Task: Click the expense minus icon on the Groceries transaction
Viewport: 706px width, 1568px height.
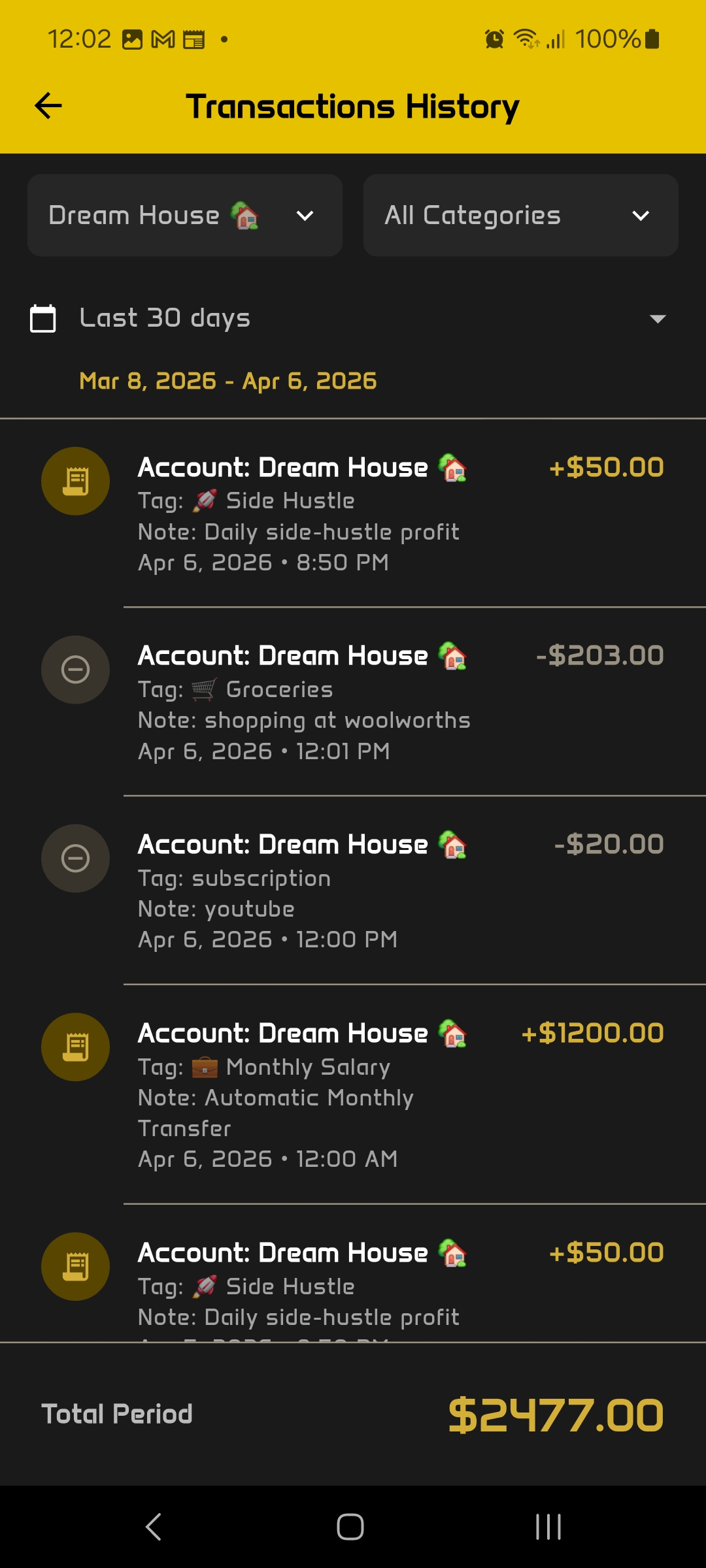Action: point(75,670)
